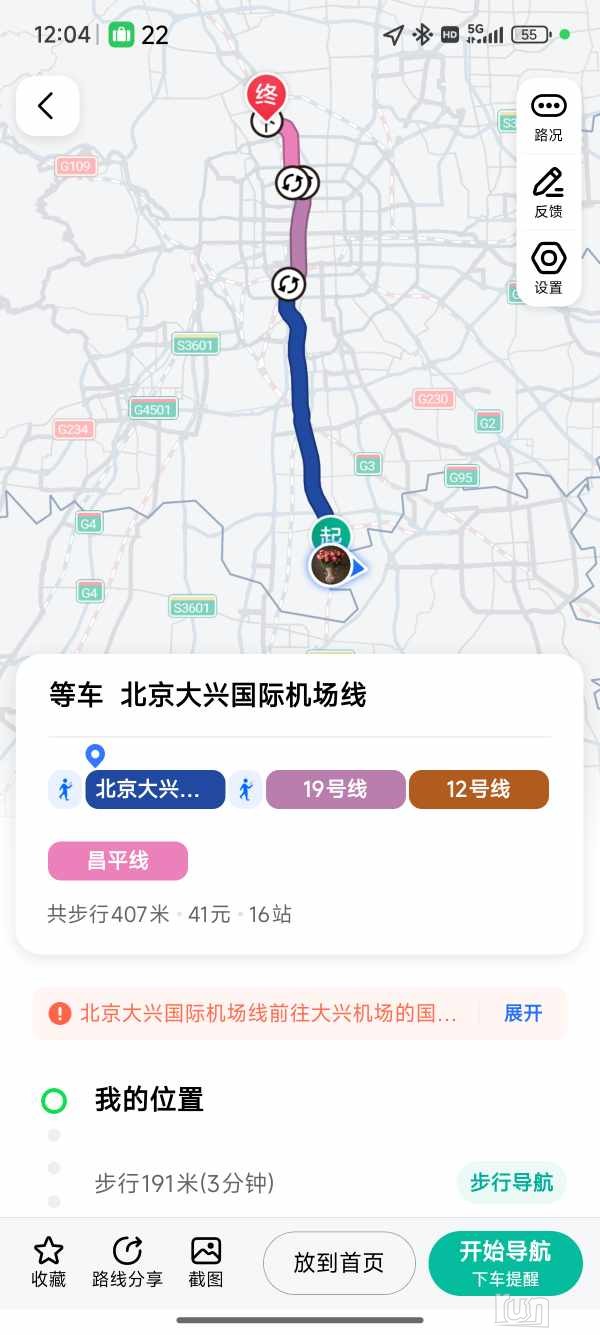
Task: Select the 北京大兴 airport line chip
Action: coord(155,789)
